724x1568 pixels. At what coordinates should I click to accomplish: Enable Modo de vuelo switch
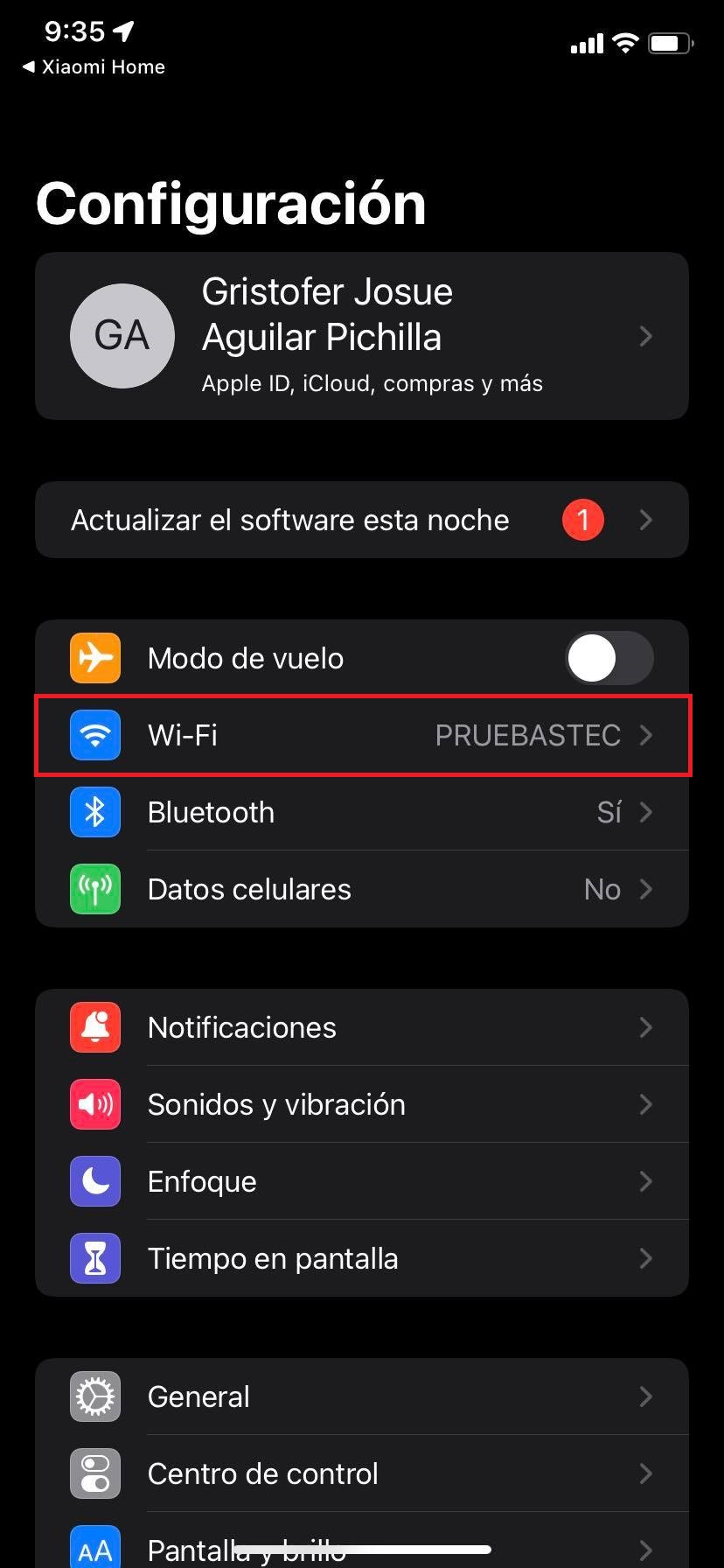(609, 658)
